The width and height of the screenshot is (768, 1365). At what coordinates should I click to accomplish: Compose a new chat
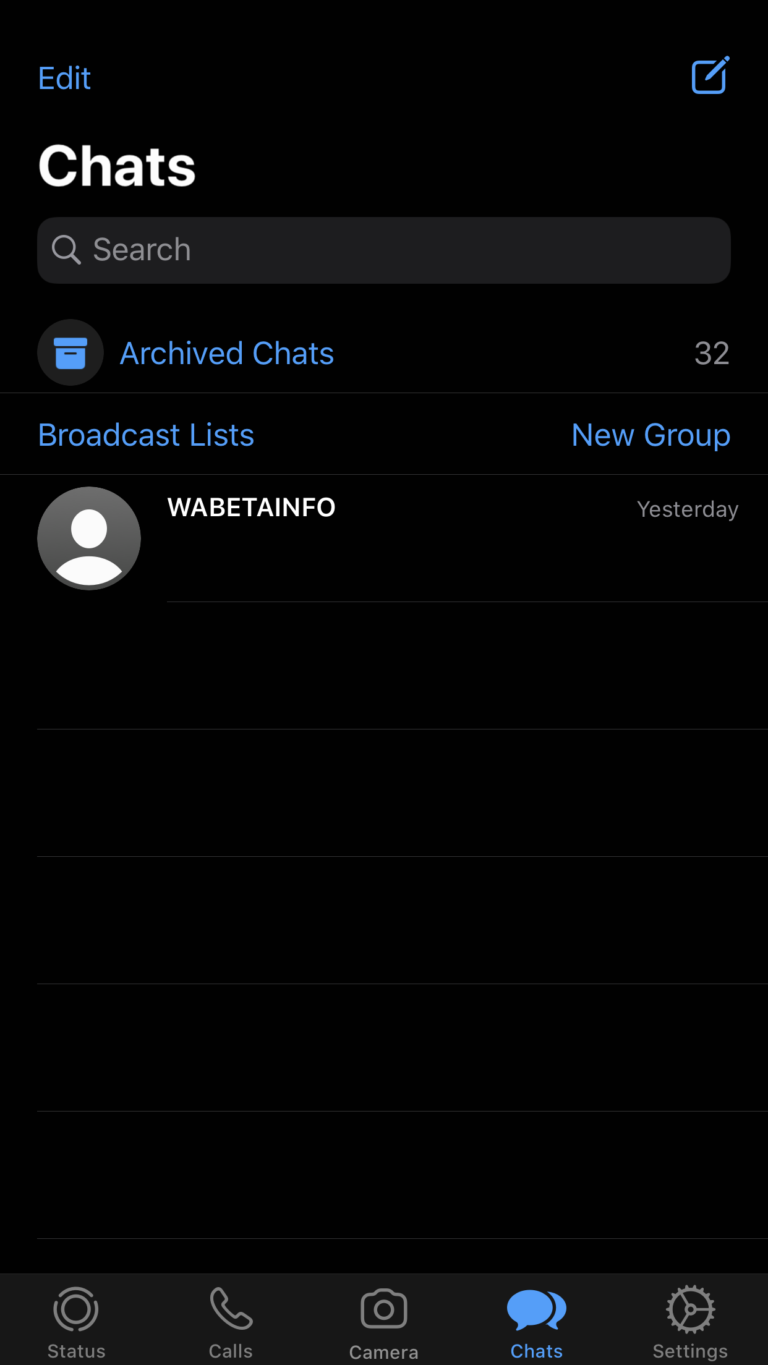[x=710, y=76]
